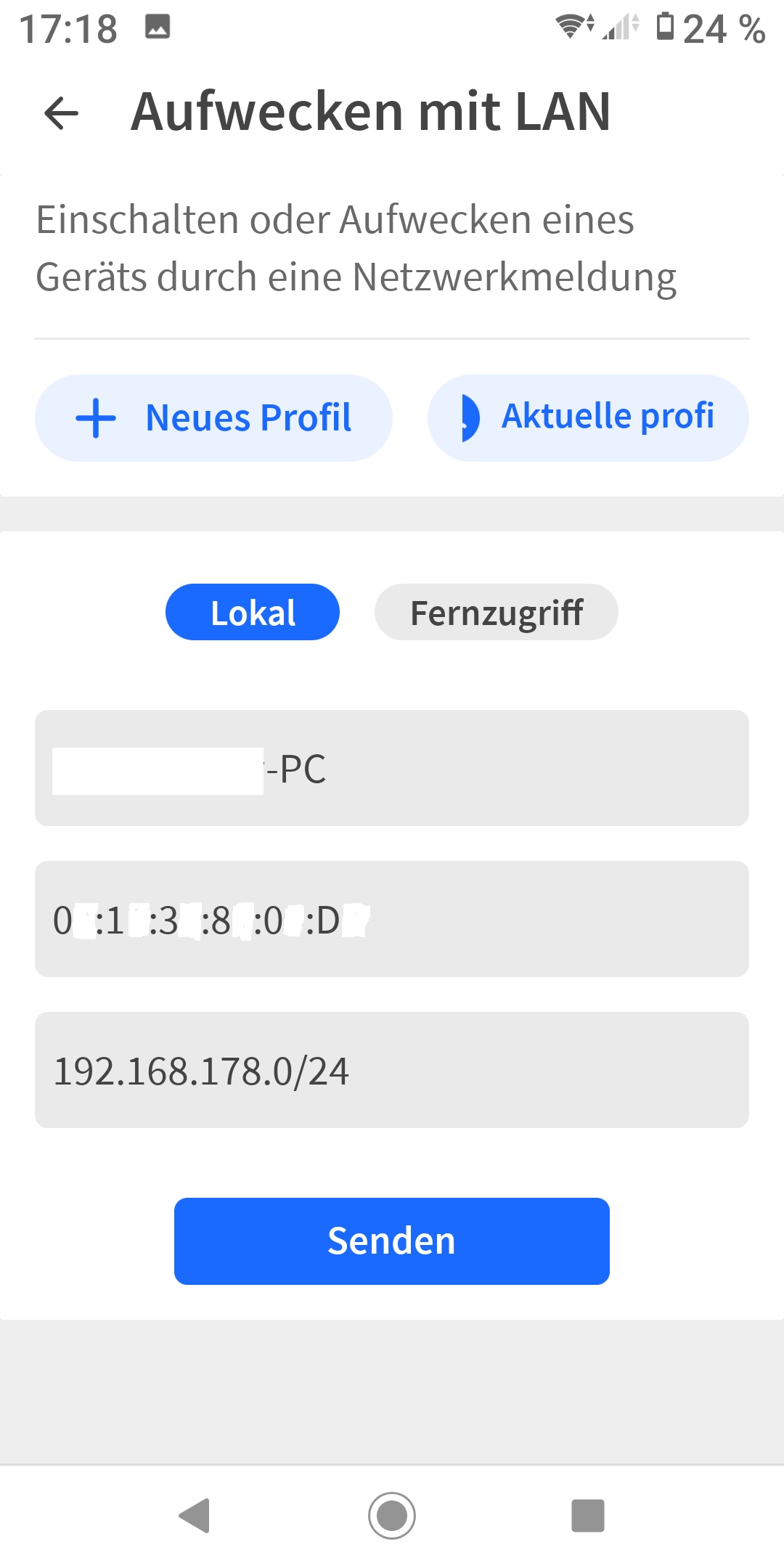784x1568 pixels.
Task: Go back from Aufwecken mit LAN
Action: (61, 113)
